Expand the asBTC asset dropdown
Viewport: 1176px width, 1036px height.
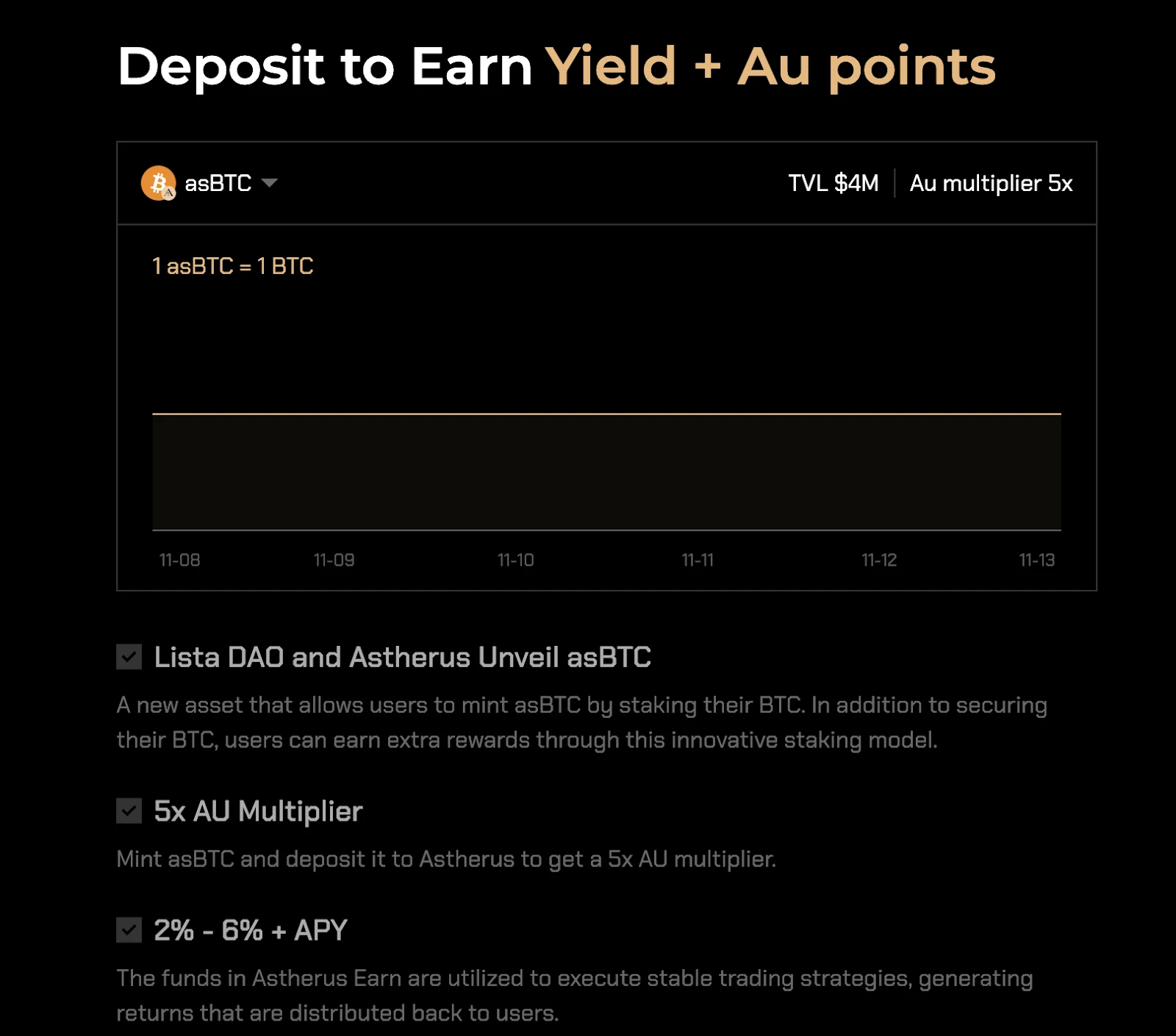click(x=269, y=183)
